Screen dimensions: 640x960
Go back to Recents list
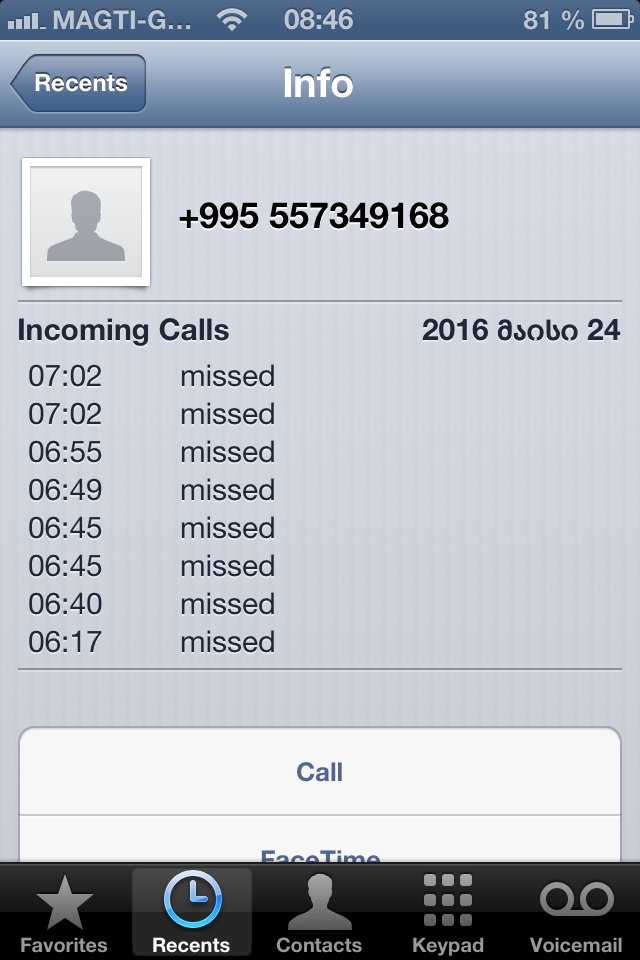click(79, 83)
